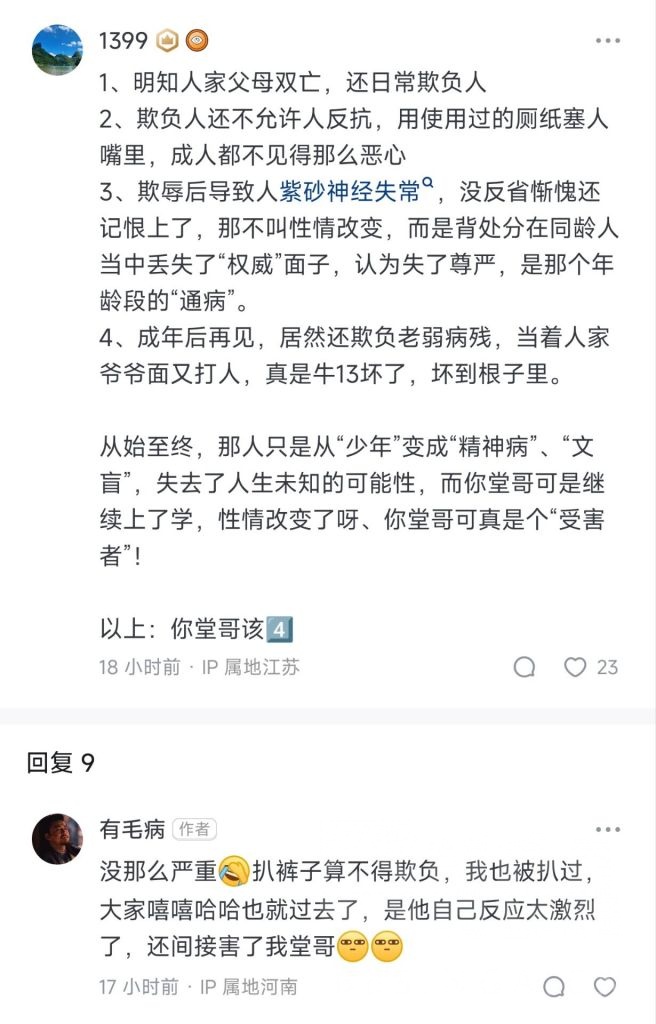
Task: Open username 1399's profile
Action: pos(124,41)
